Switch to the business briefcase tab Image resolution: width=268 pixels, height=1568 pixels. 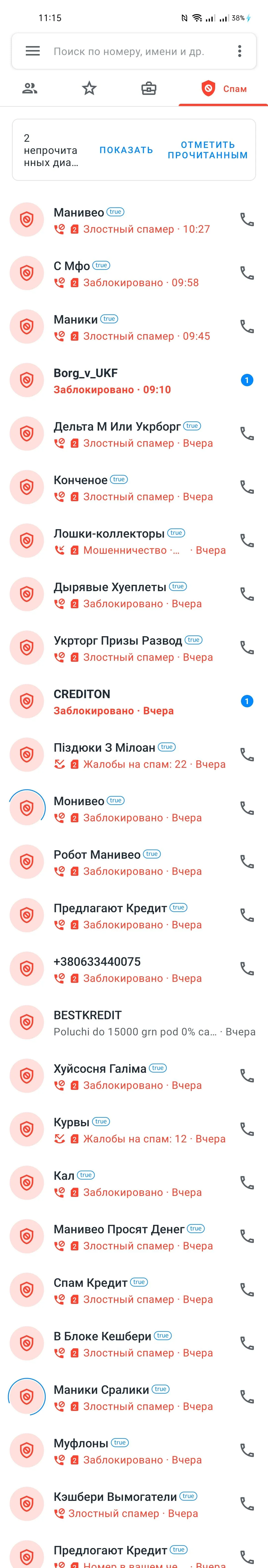point(149,89)
